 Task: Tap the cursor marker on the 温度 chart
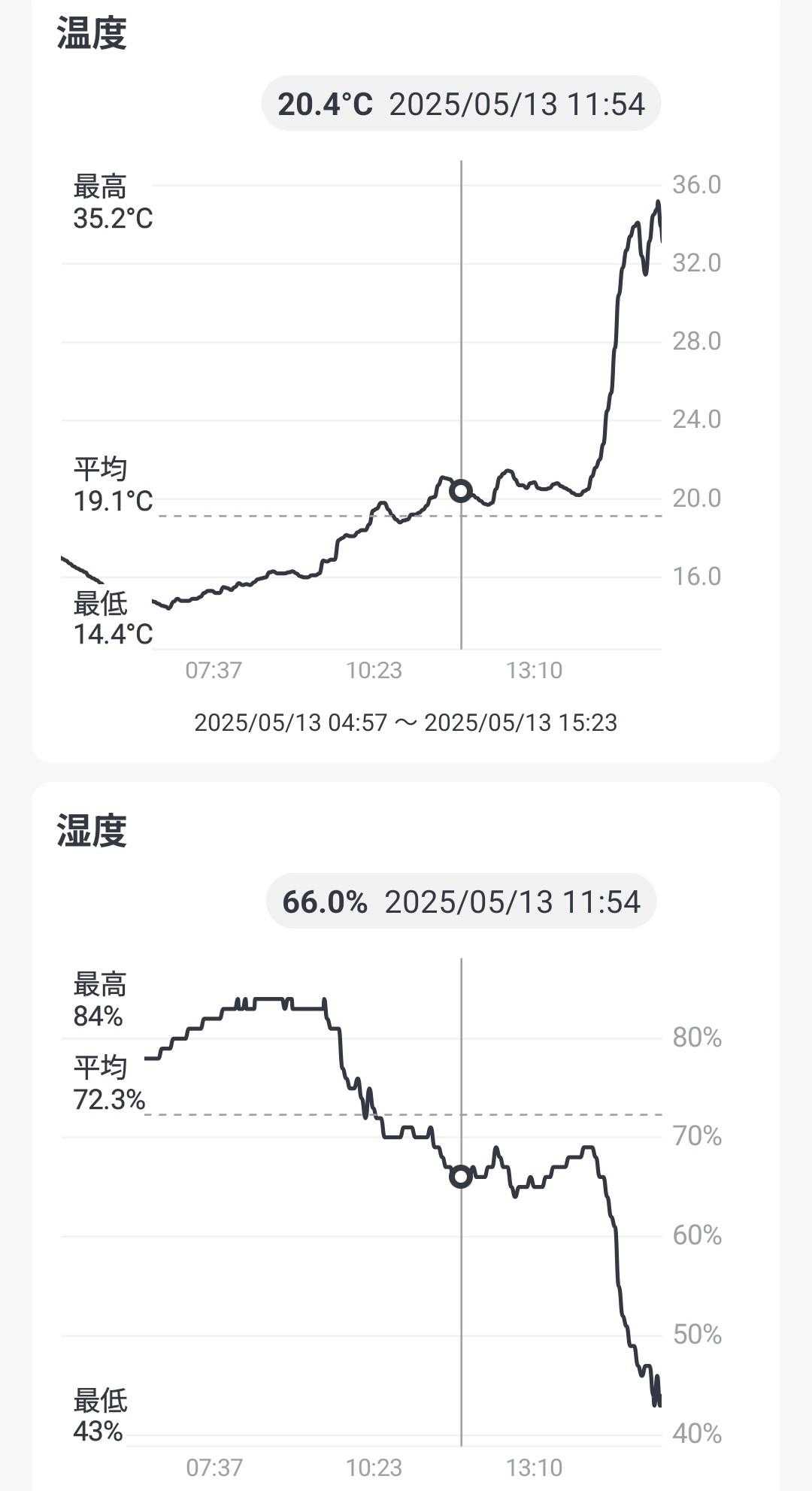(x=460, y=491)
